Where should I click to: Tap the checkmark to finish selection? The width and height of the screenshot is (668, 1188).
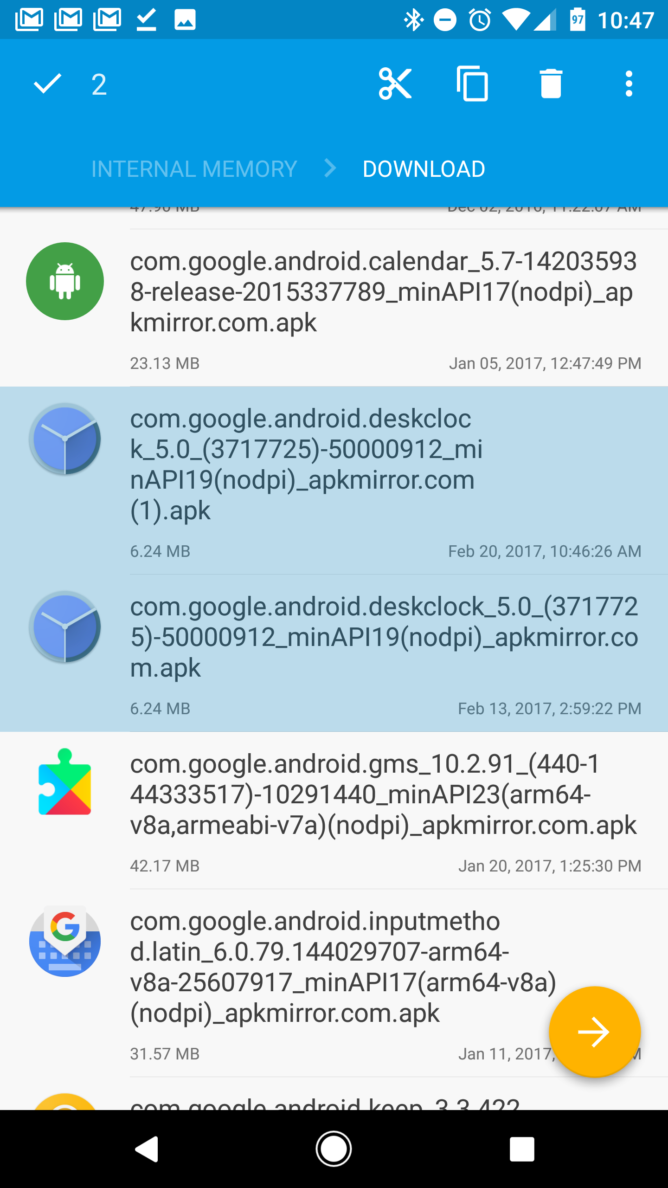pos(47,83)
